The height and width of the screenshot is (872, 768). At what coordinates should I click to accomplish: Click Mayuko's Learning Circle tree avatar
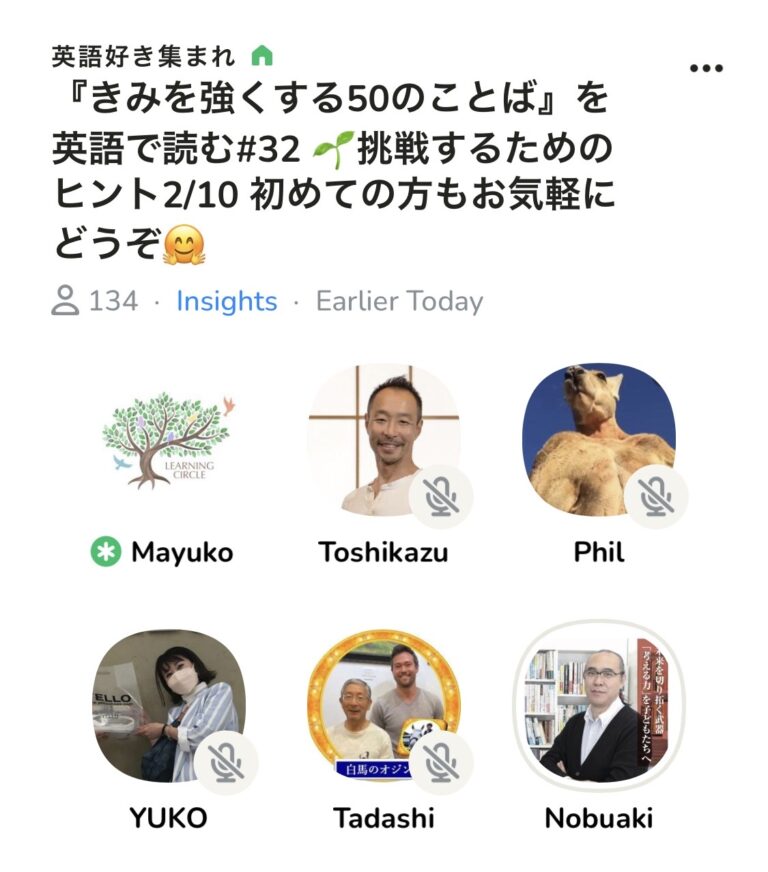tap(175, 439)
